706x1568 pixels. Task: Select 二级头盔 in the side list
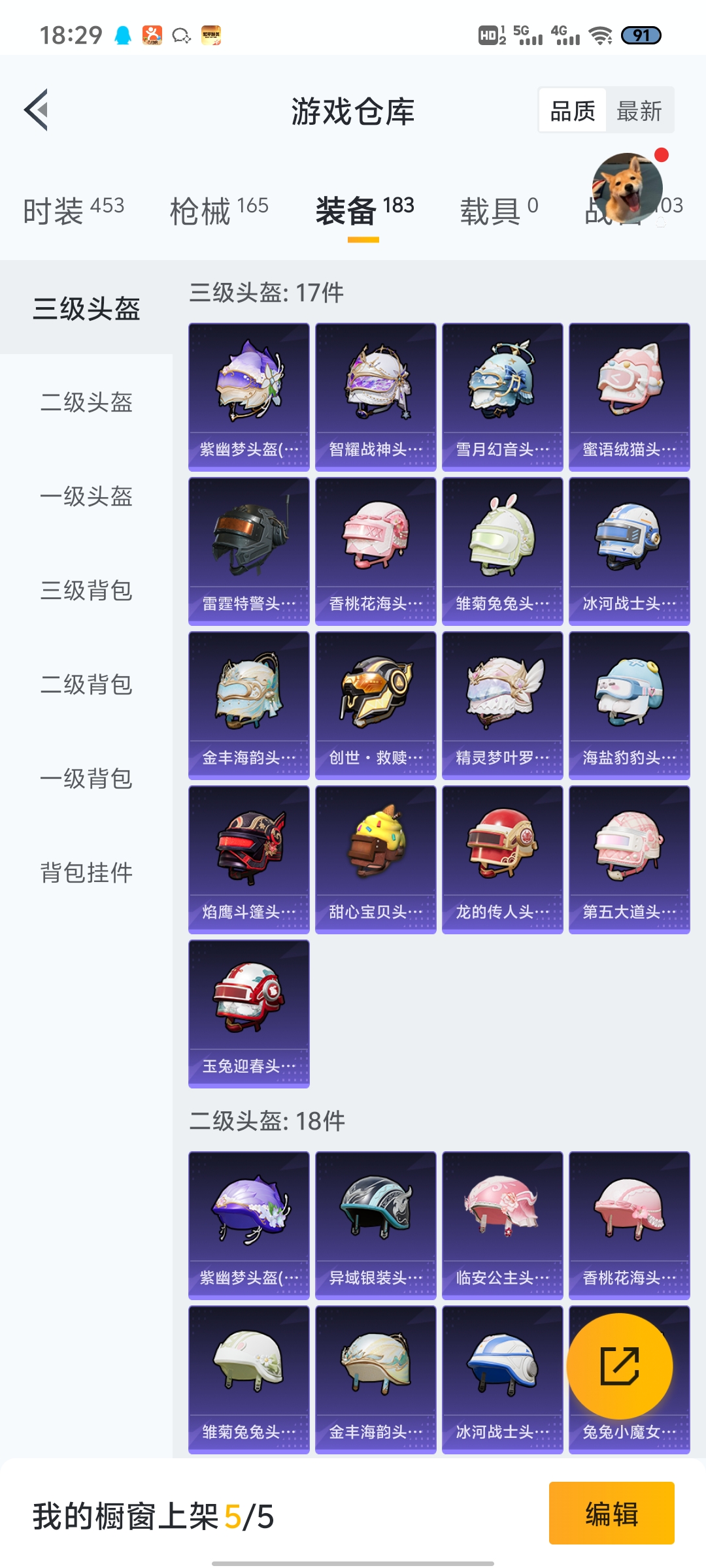click(86, 402)
